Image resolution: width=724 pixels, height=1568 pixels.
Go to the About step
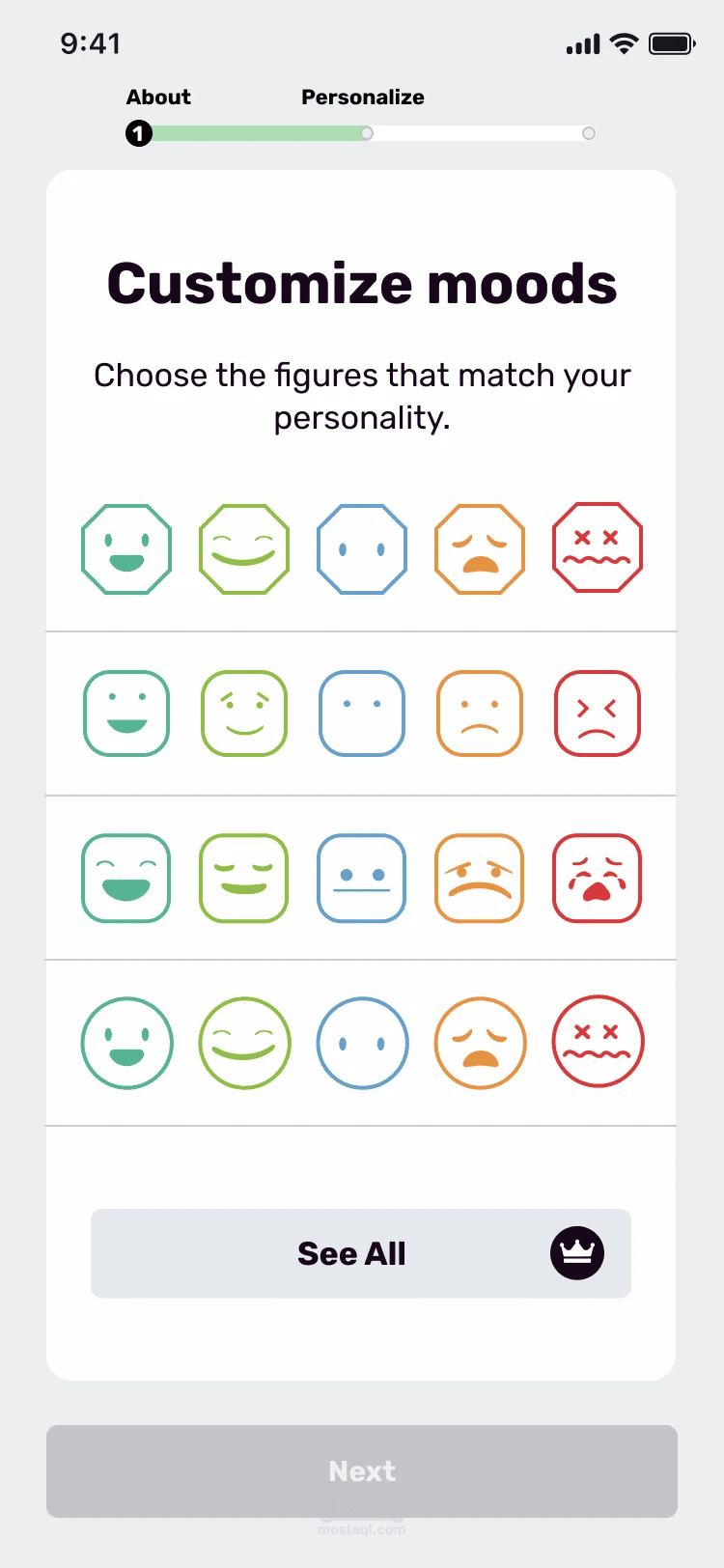click(158, 98)
